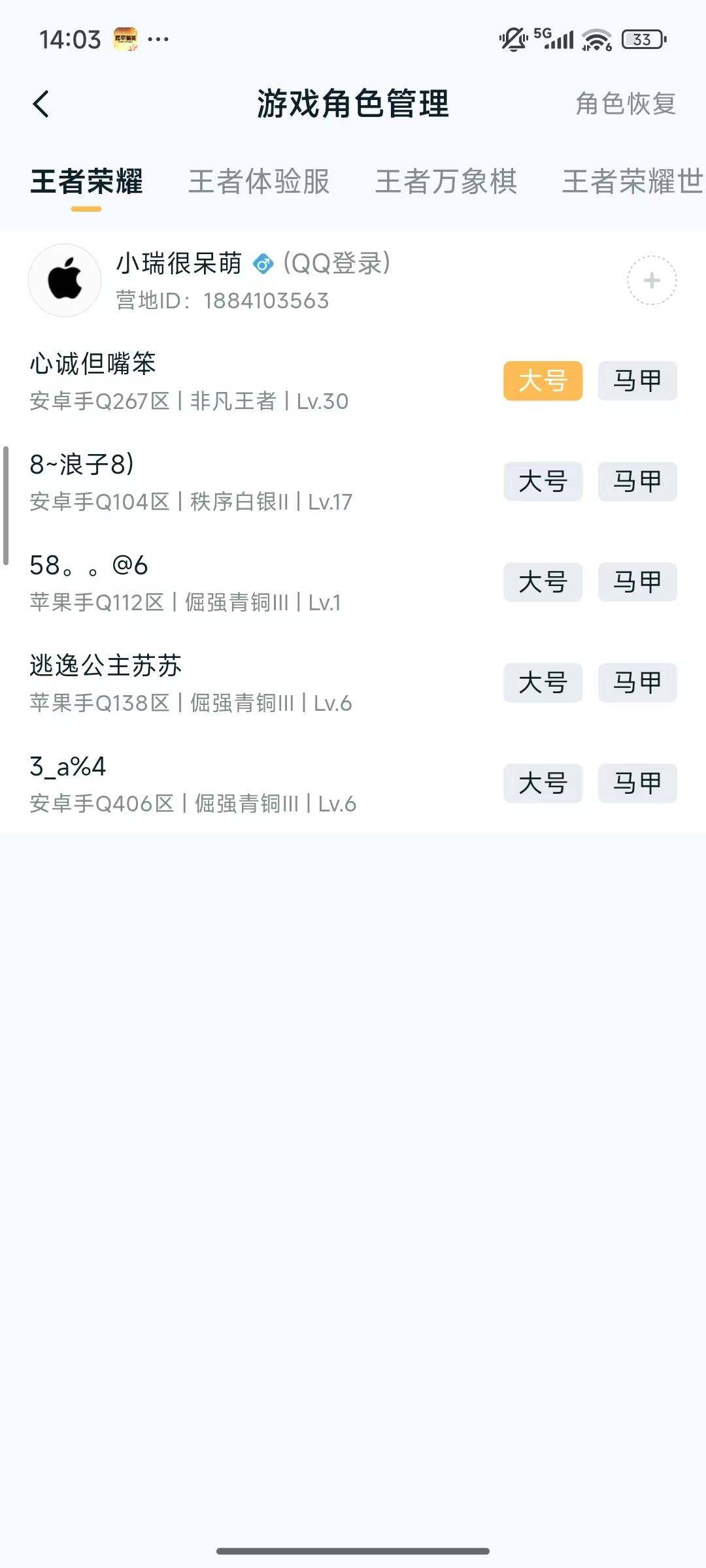Set 逃逸公主苏苏 as 大号

[543, 683]
